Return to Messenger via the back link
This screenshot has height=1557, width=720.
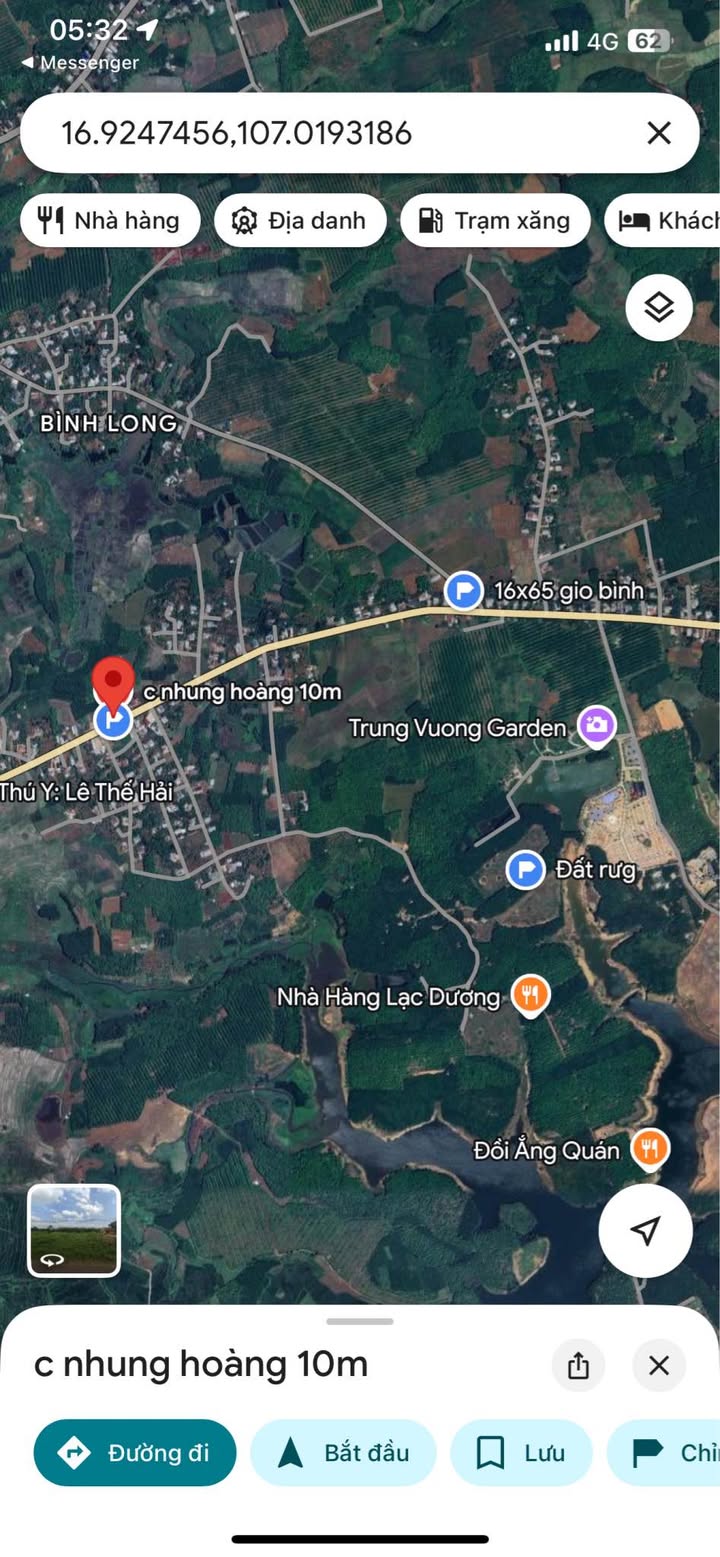pos(80,62)
